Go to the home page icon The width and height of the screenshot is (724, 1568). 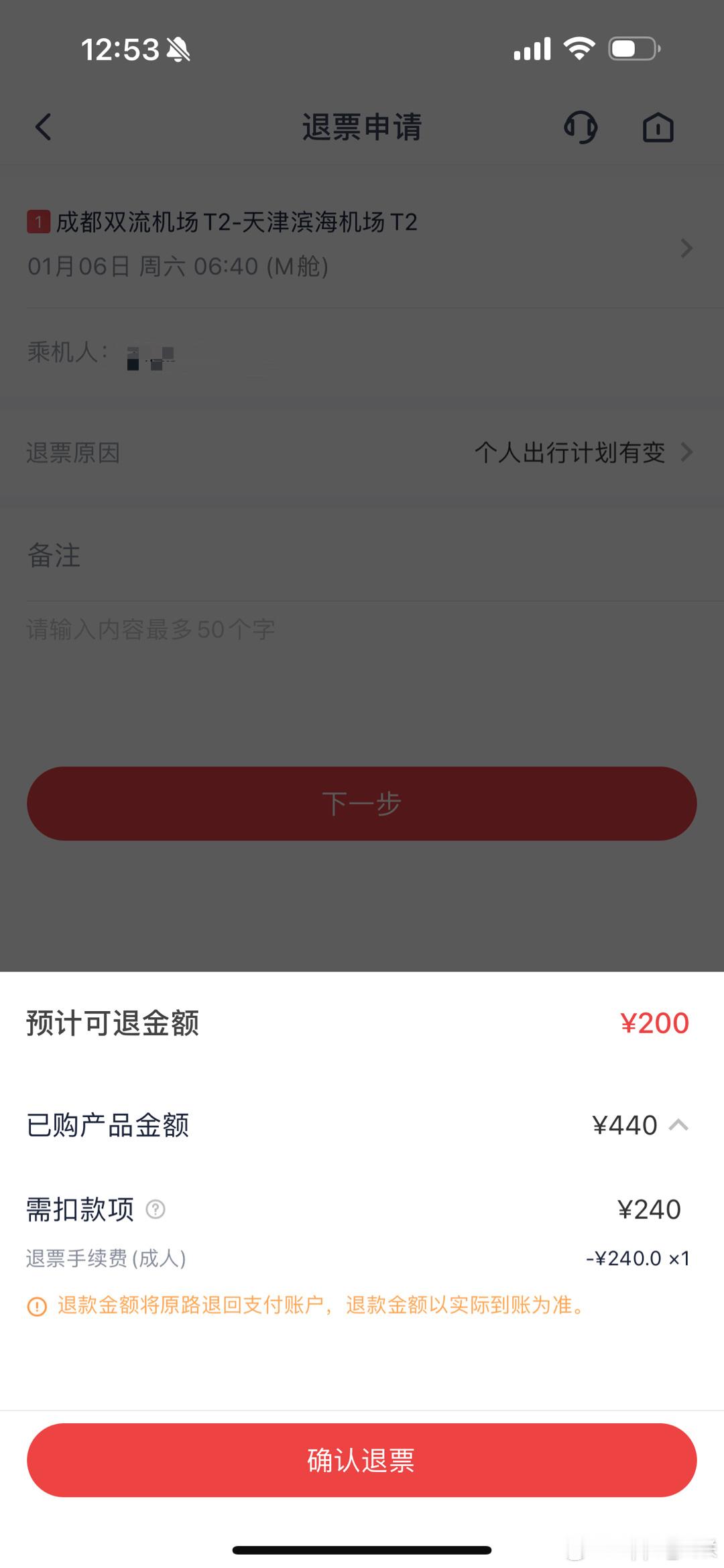tap(658, 127)
